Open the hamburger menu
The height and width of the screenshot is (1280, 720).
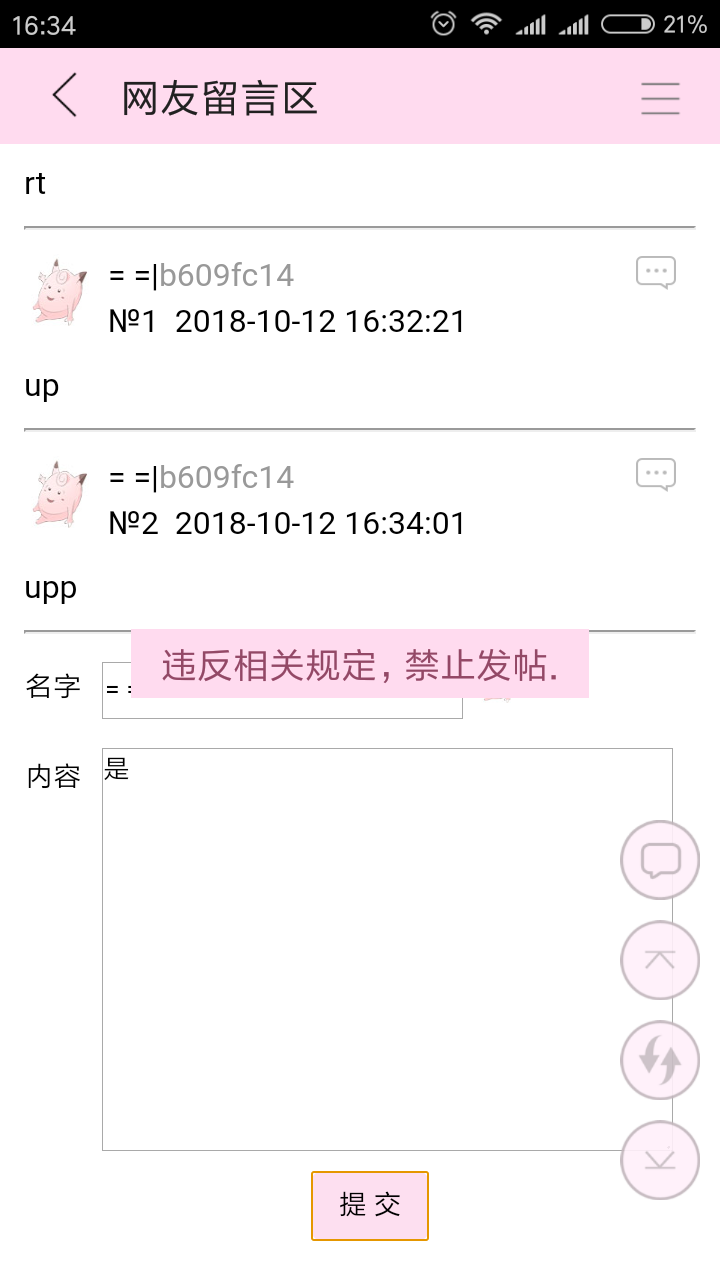[x=660, y=98]
